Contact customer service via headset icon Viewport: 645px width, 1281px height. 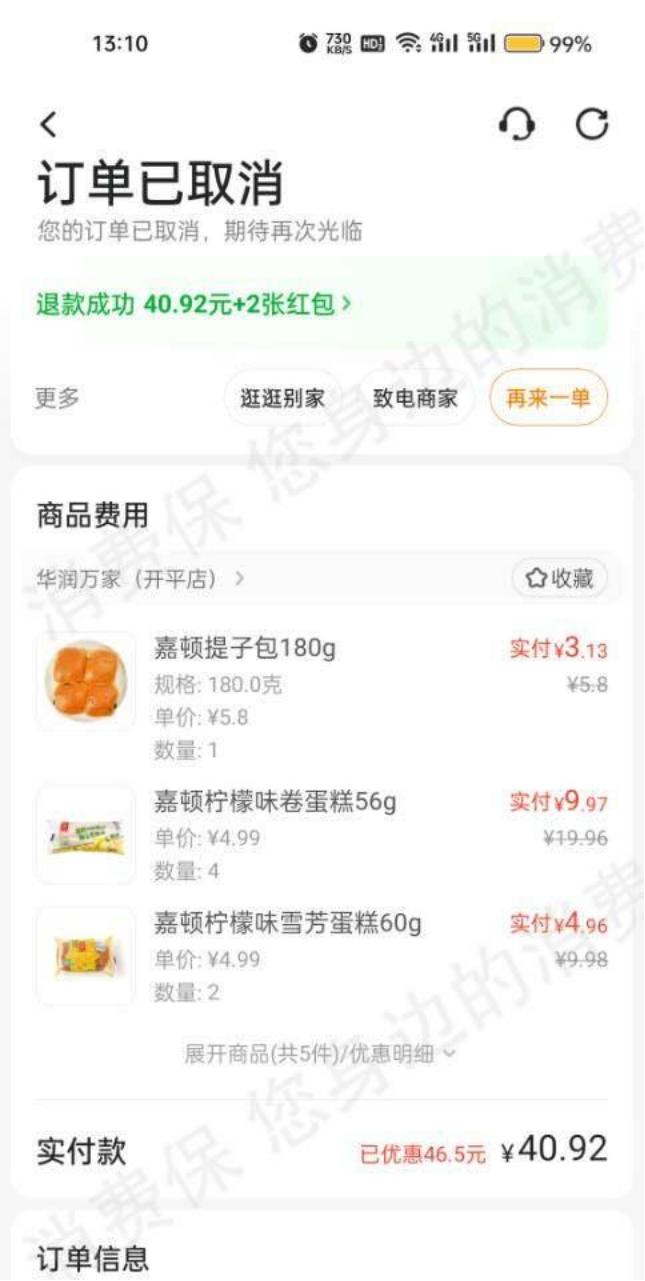point(516,125)
